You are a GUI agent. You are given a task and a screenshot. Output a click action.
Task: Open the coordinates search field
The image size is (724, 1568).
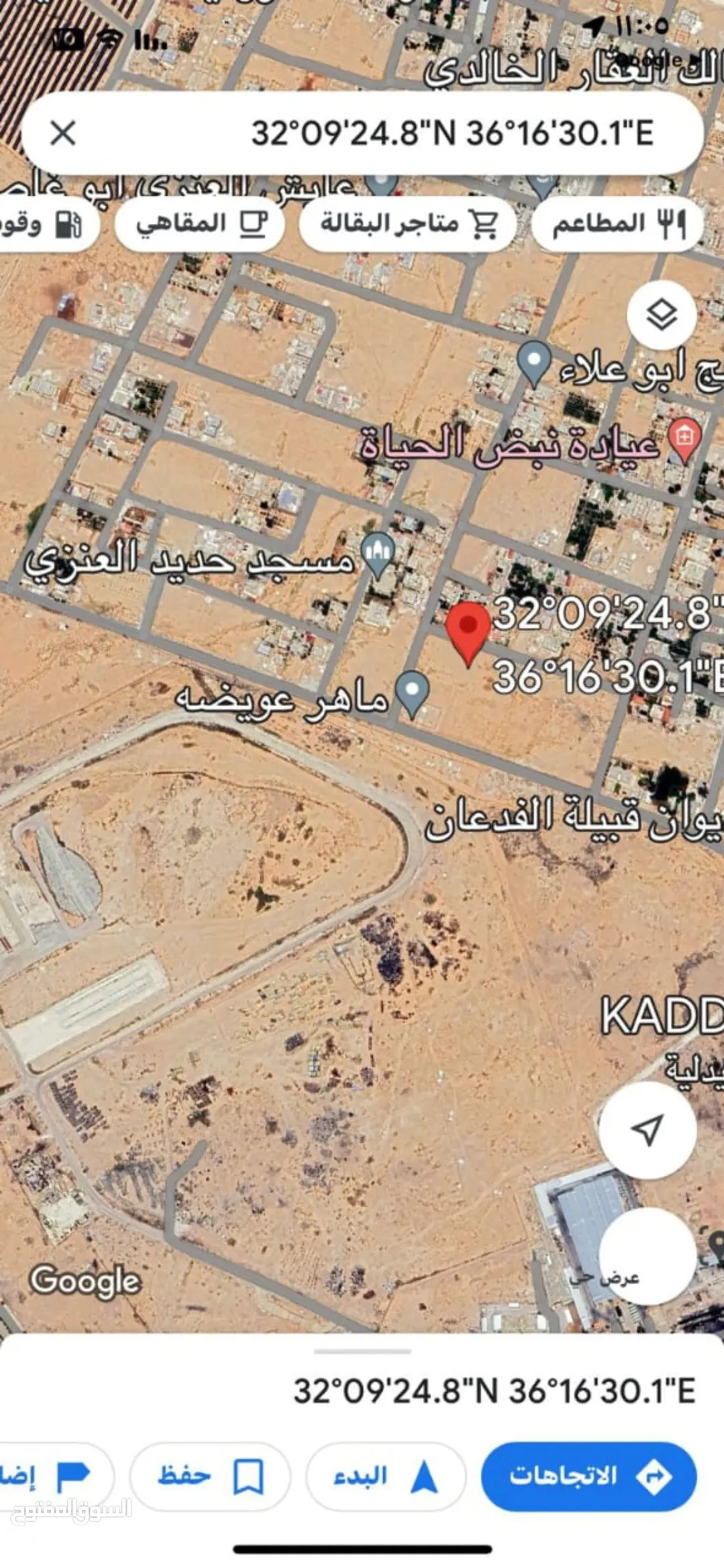363,133
